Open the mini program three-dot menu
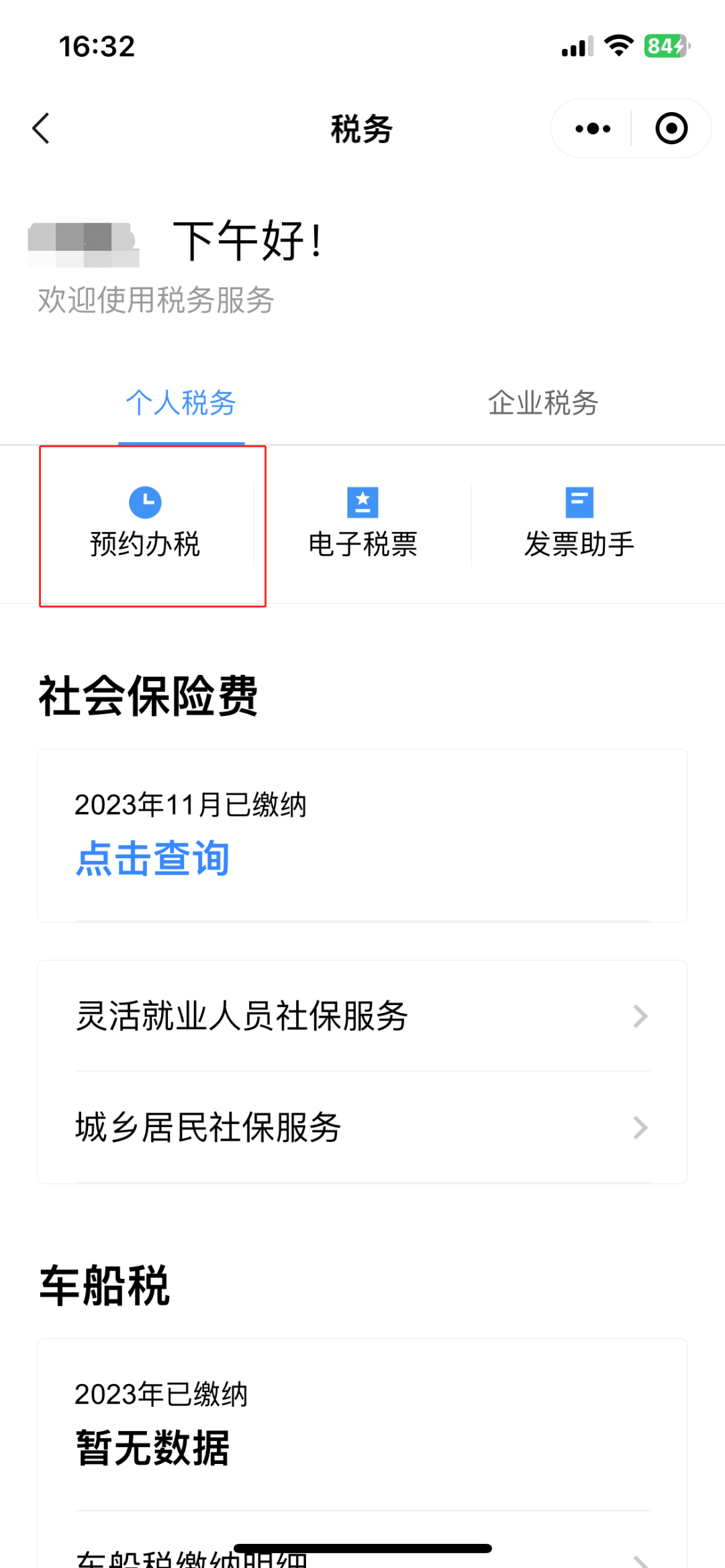This screenshot has width=725, height=1568. click(593, 128)
